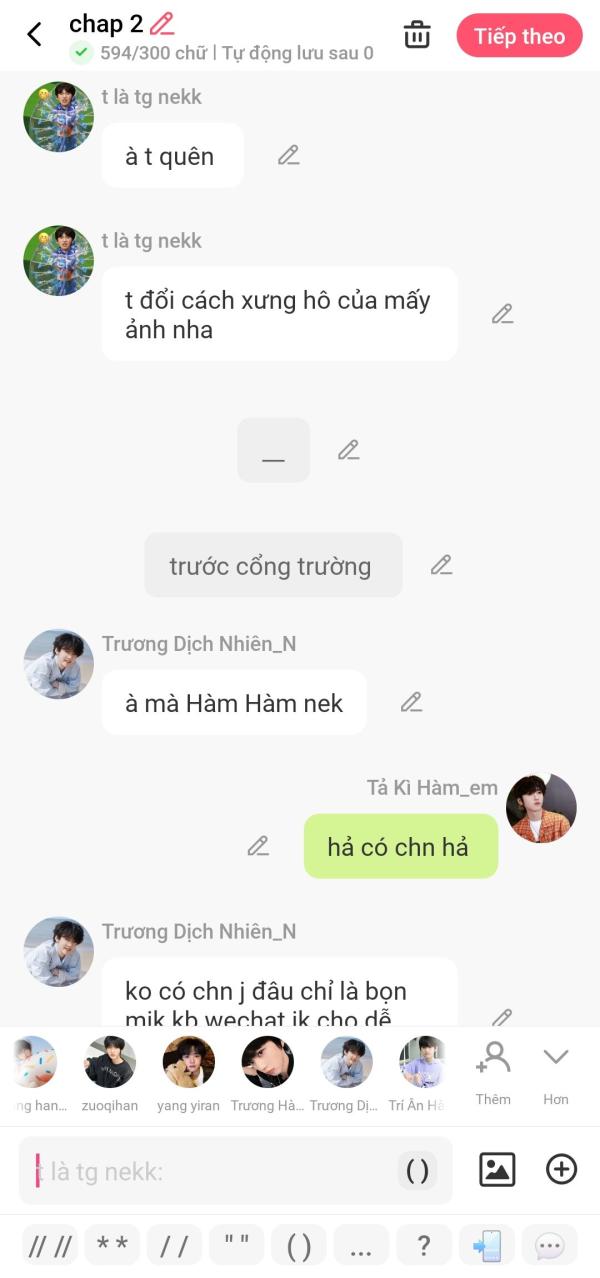Rename chapter with pencil next to chap 2

click(x=162, y=23)
